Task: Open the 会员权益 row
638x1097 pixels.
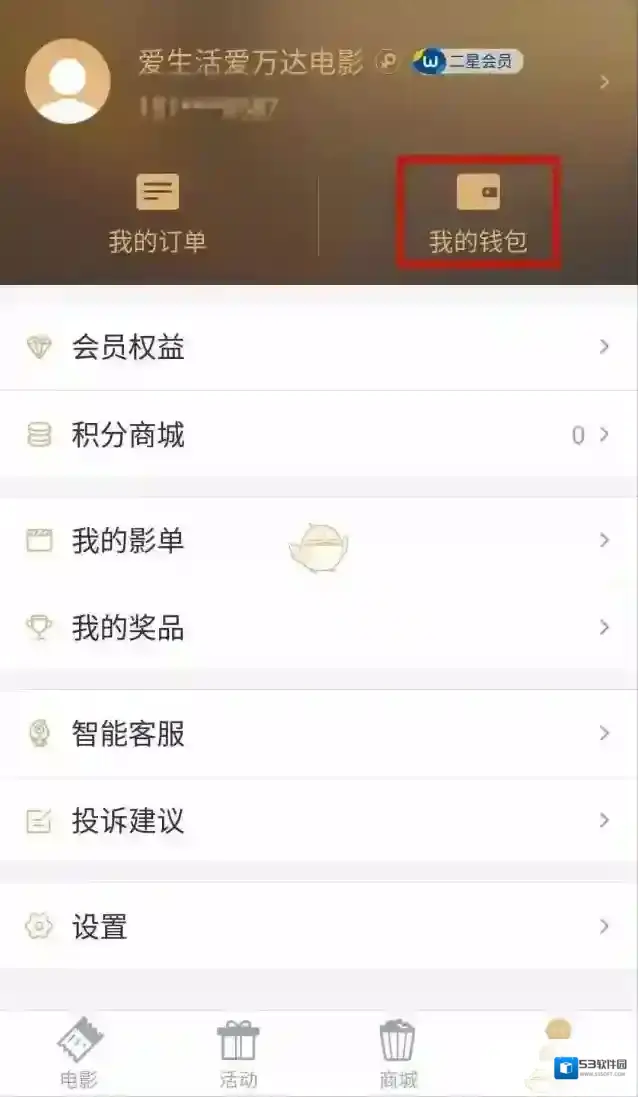Action: click(318, 347)
